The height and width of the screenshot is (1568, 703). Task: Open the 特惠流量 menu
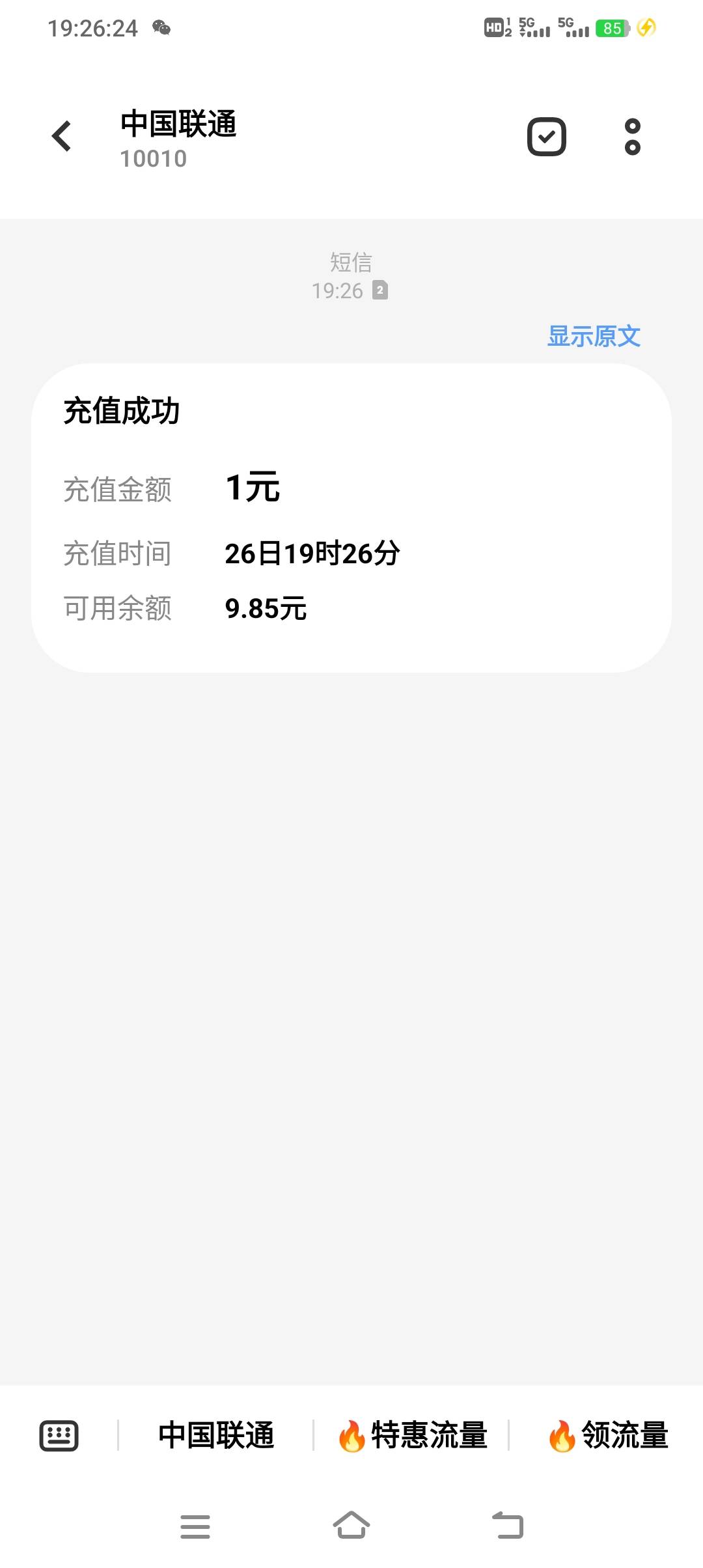click(412, 1435)
